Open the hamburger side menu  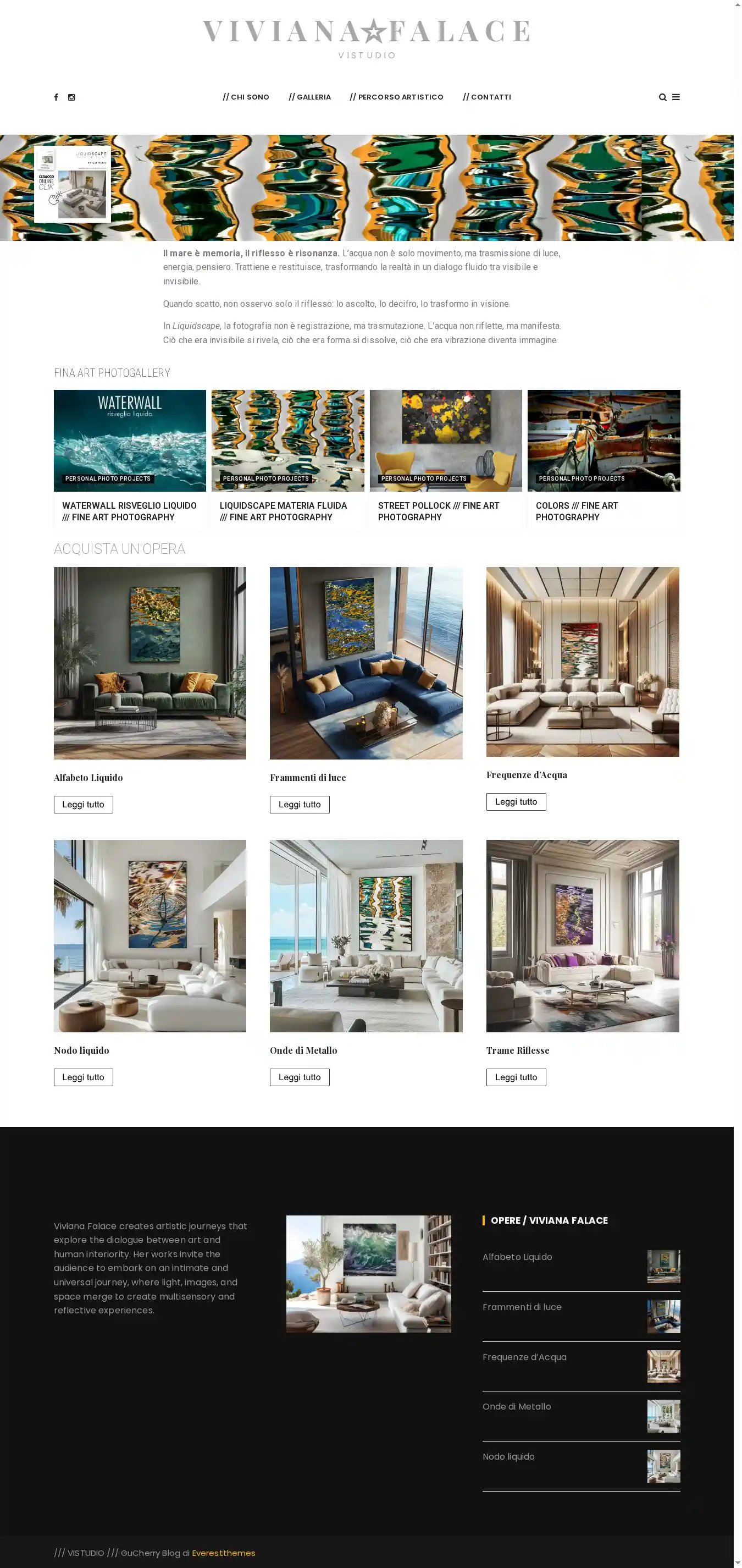pos(675,97)
